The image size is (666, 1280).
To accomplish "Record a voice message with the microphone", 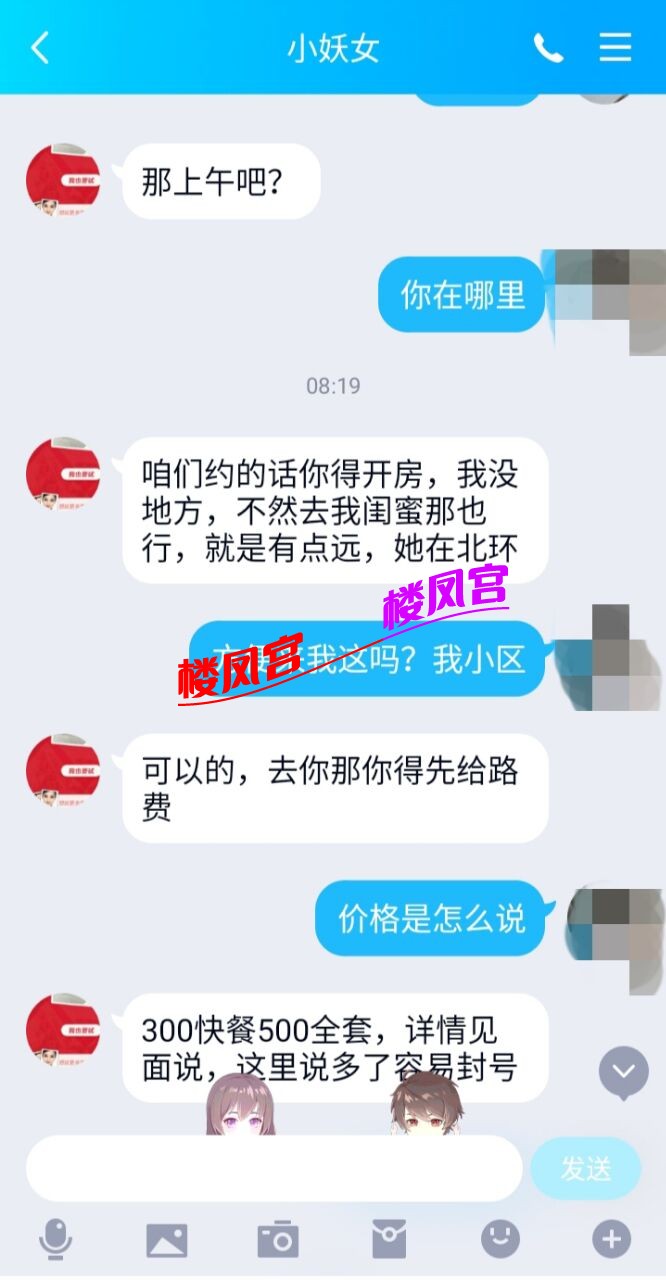I will click(x=55, y=1240).
